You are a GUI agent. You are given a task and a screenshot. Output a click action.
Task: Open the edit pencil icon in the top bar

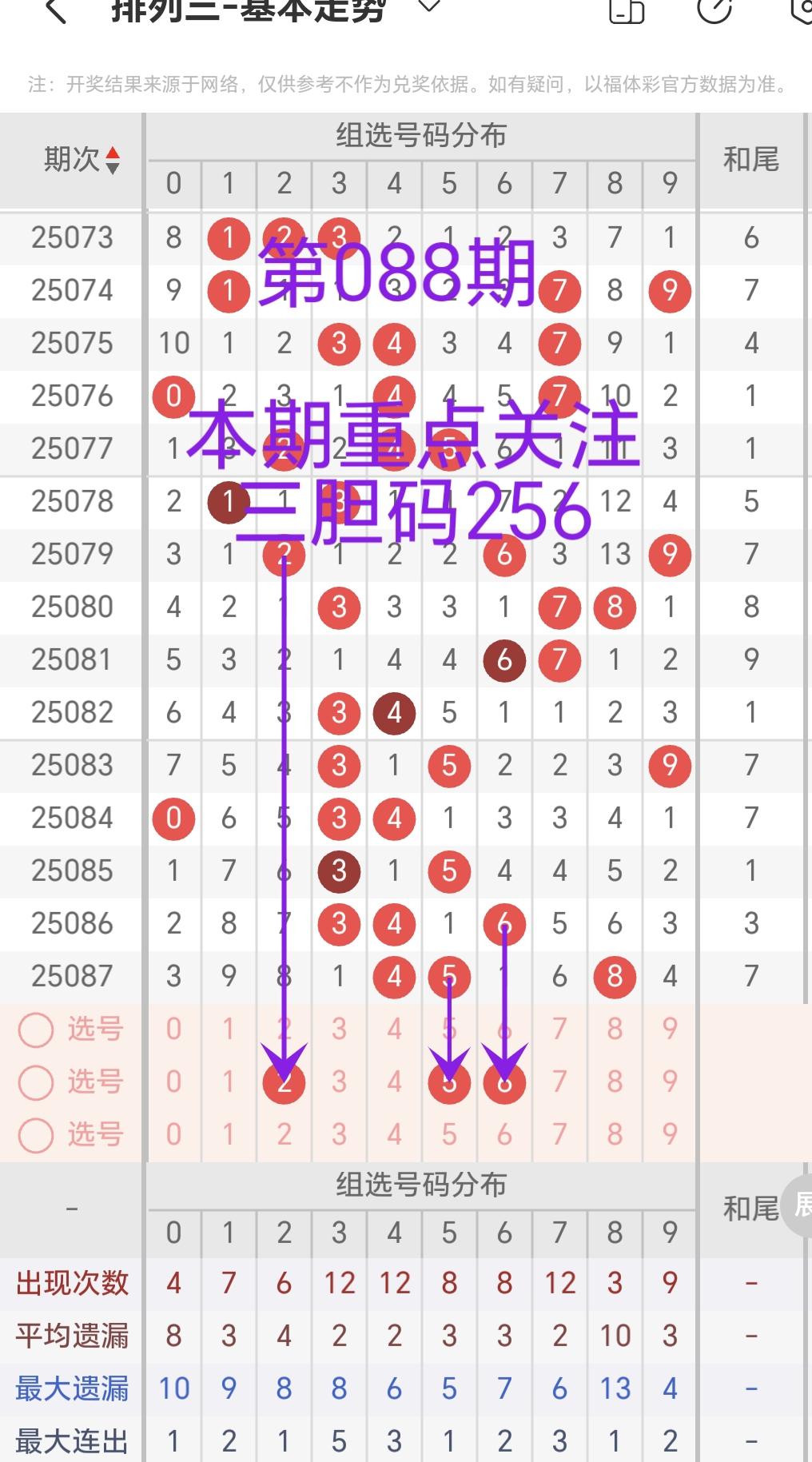(714, 10)
